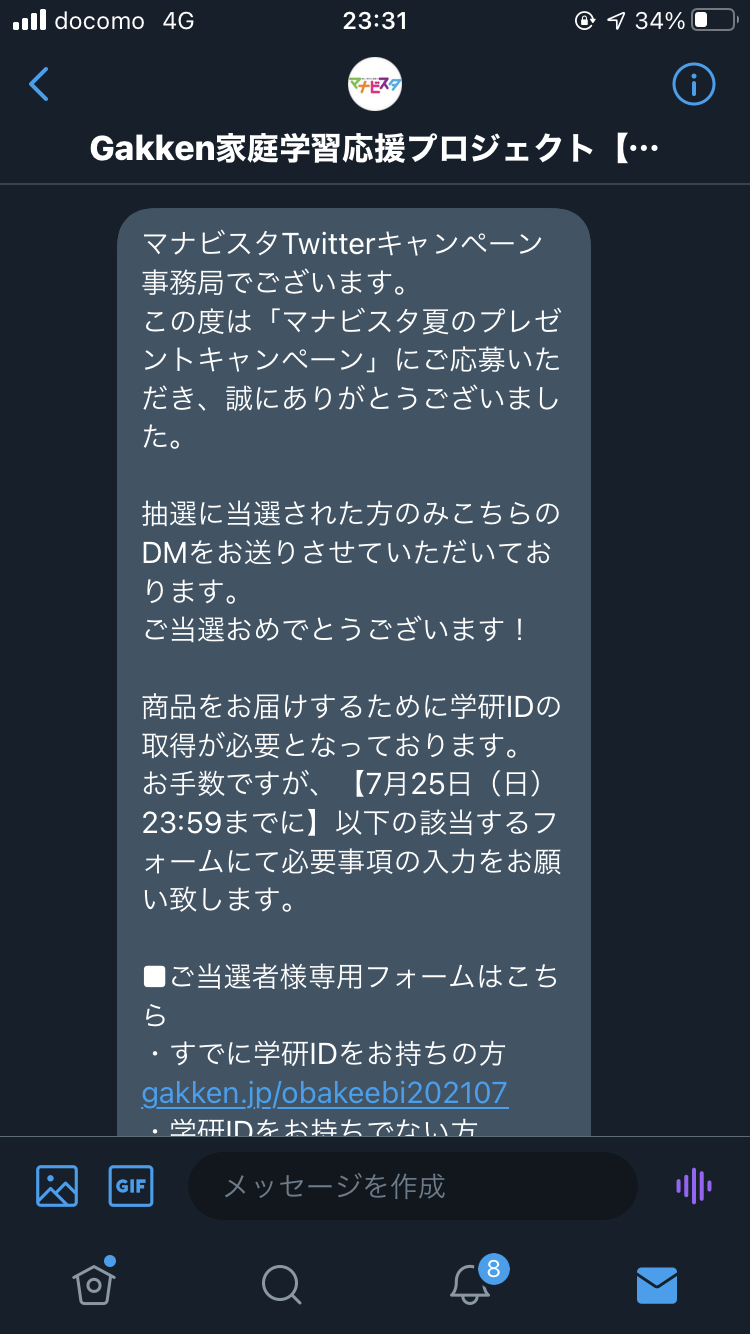The image size is (750, 1334).
Task: Tap the メッセージを作成 message field
Action: 412,1186
